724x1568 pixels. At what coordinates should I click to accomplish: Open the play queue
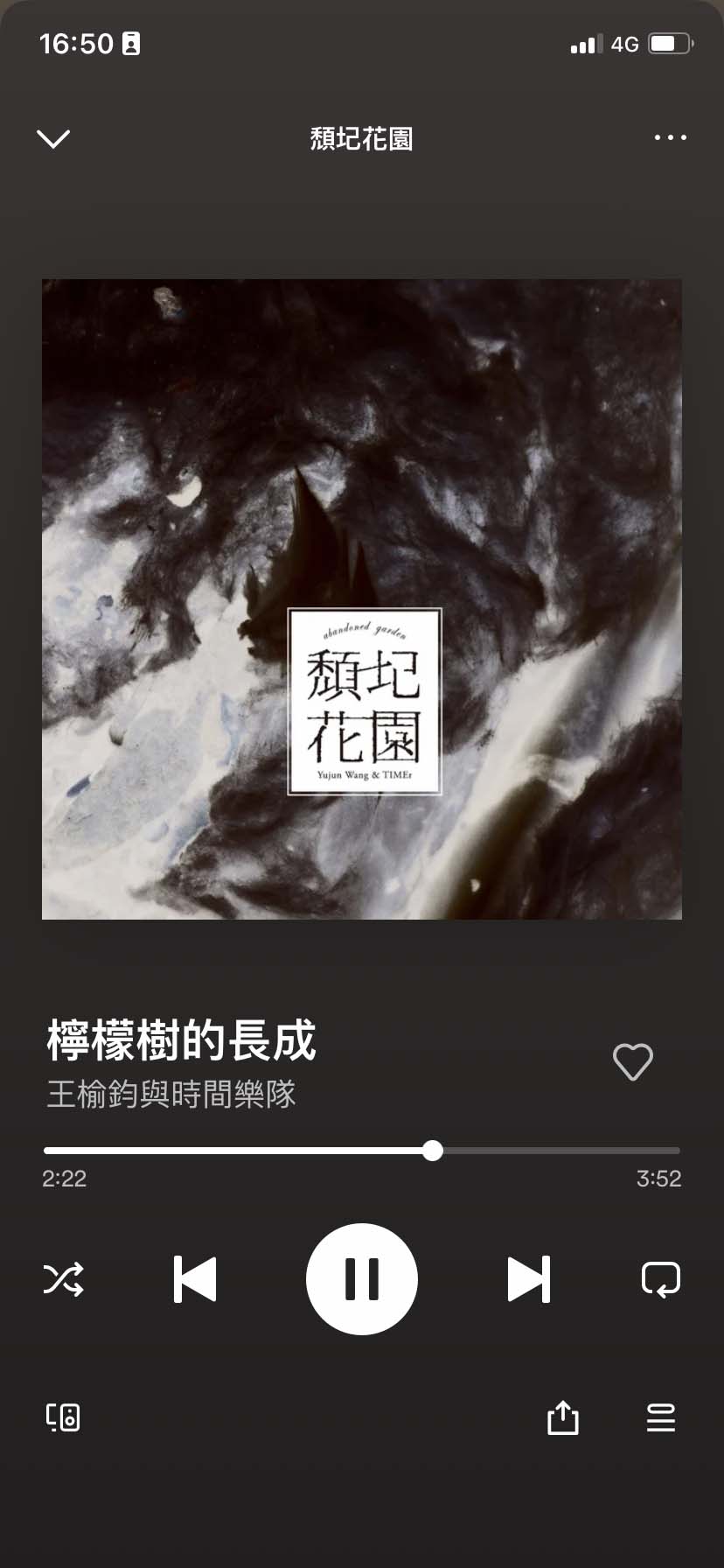[661, 1417]
